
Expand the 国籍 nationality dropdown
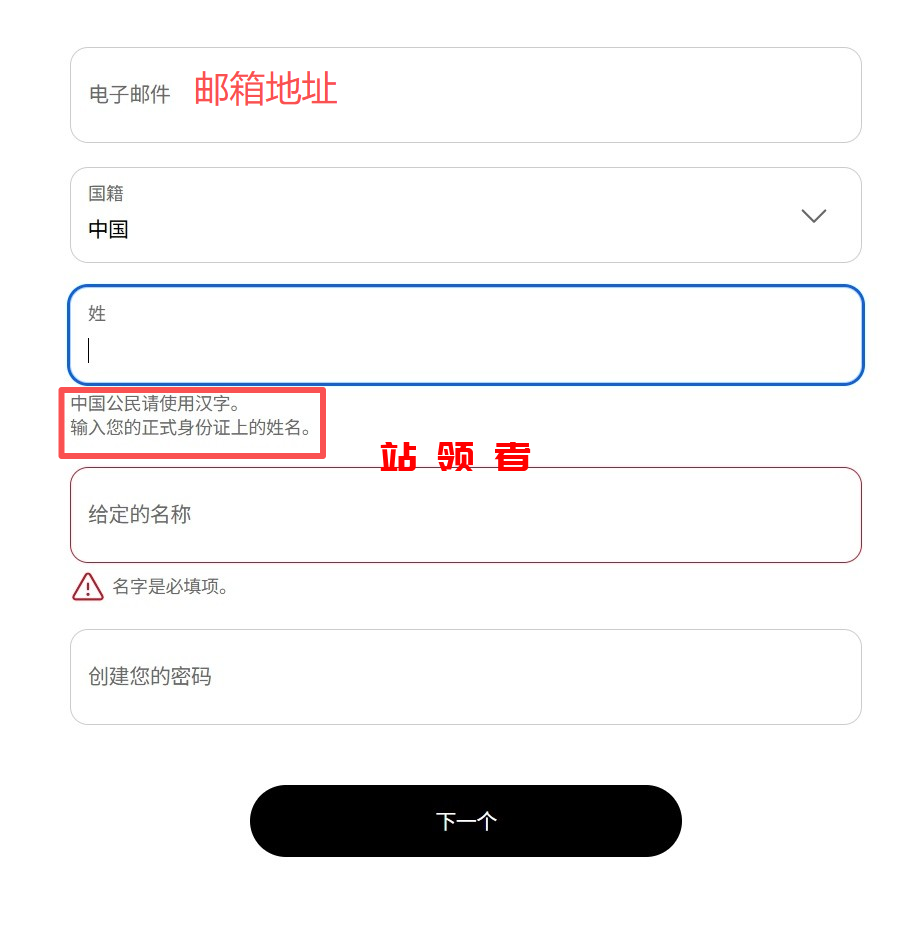pos(465,215)
